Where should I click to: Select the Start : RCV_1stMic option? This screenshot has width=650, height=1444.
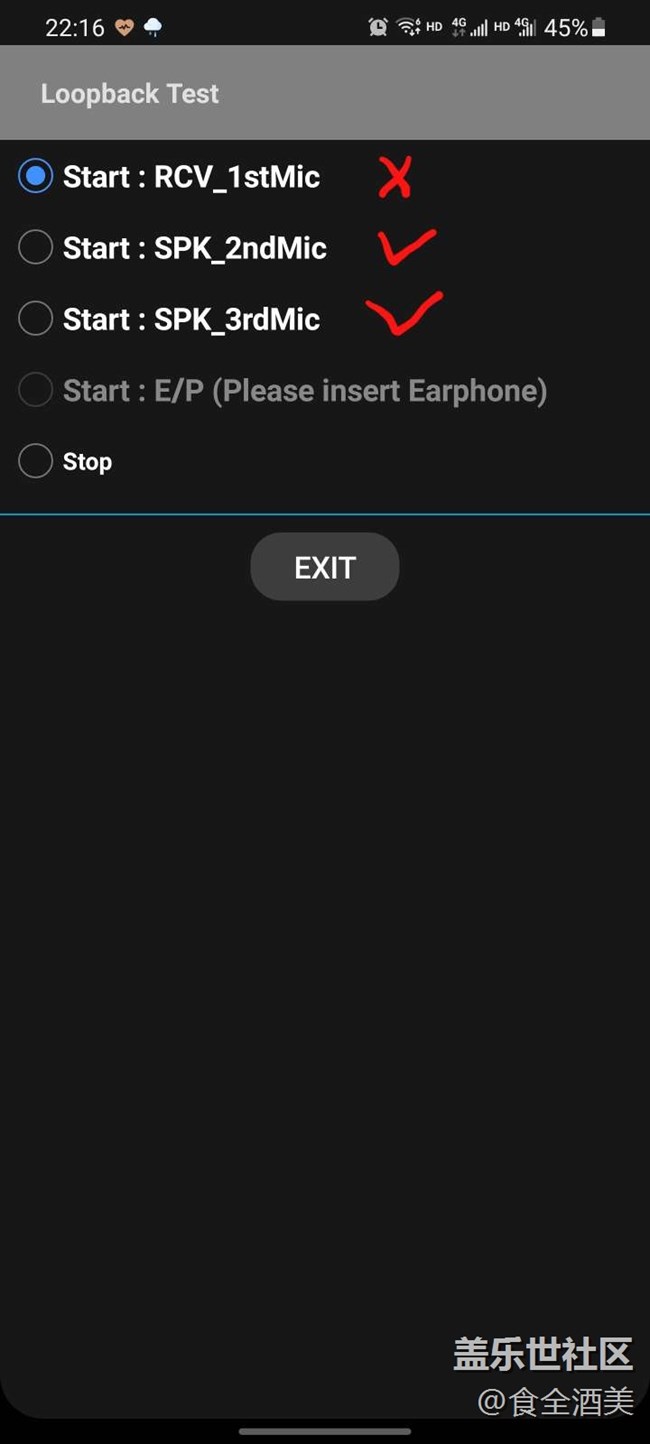[36, 177]
